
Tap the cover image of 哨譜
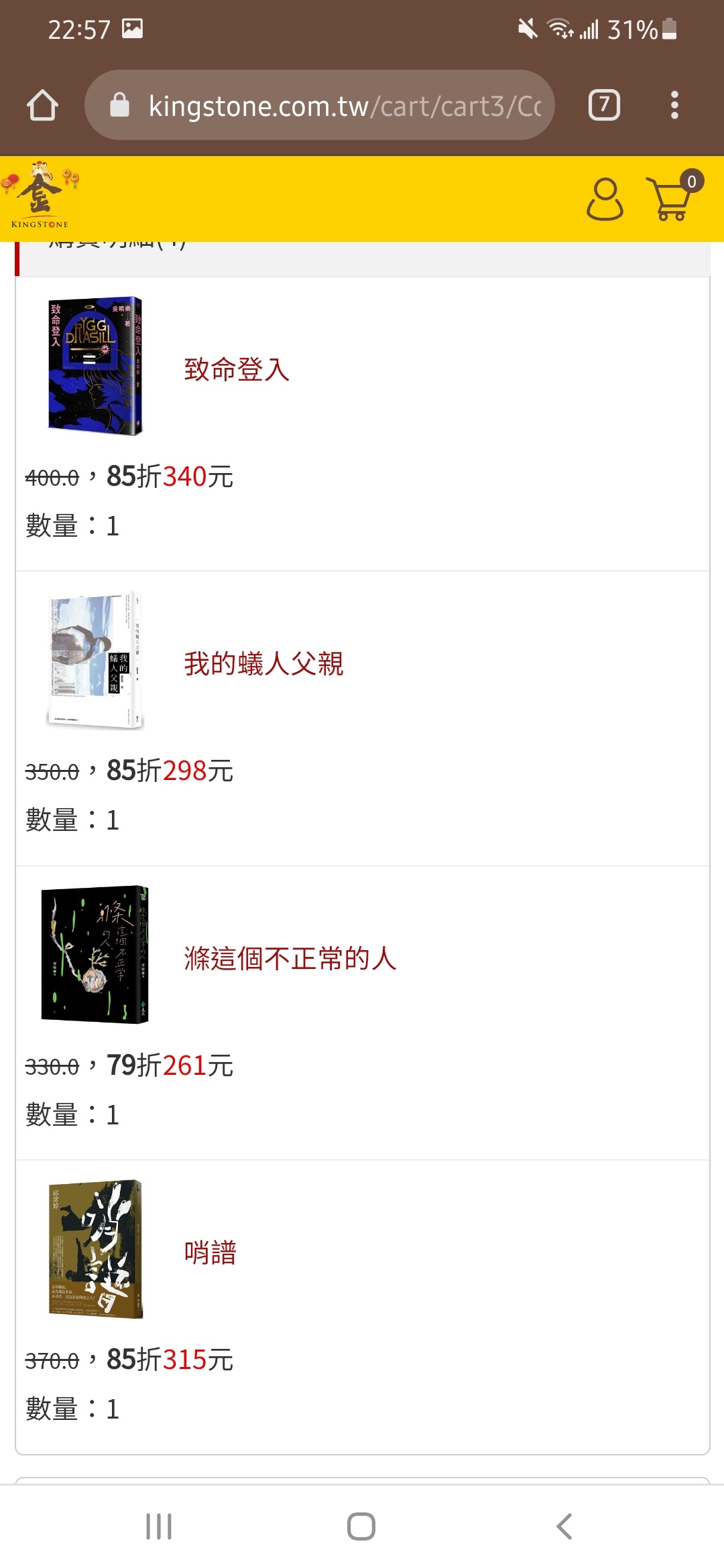pos(95,1249)
